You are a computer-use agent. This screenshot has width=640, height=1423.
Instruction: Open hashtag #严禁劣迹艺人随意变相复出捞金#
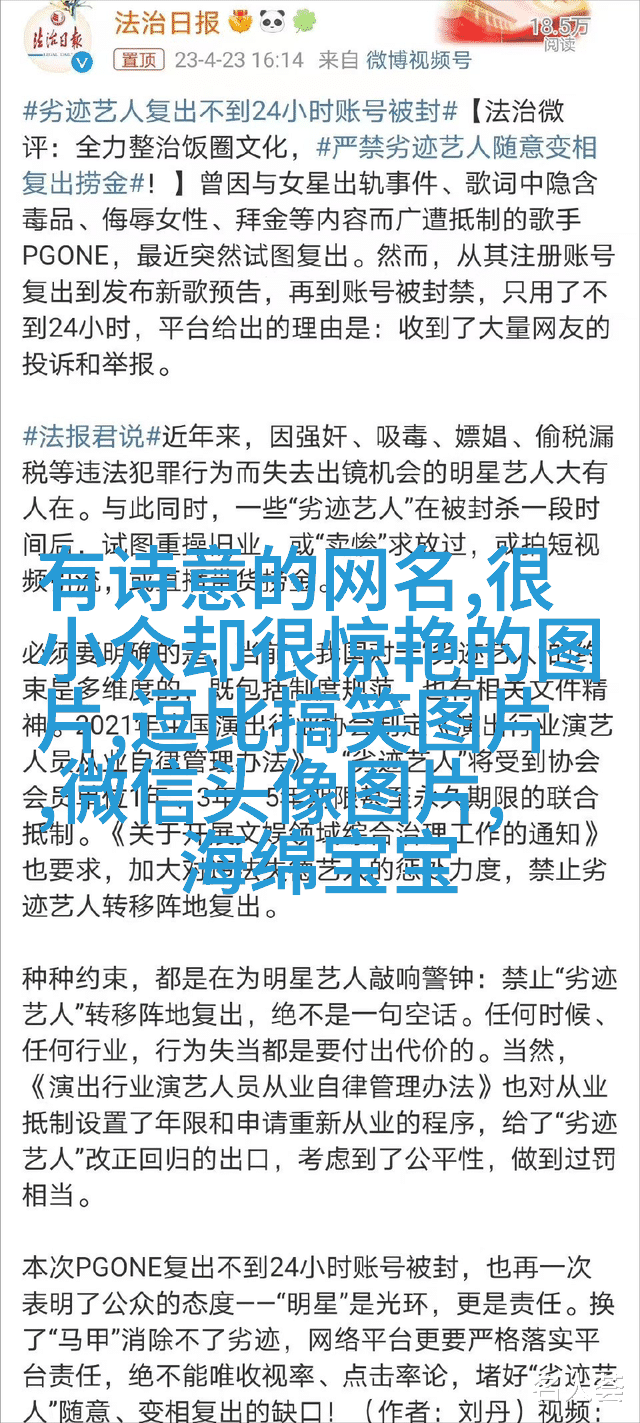[312, 166]
